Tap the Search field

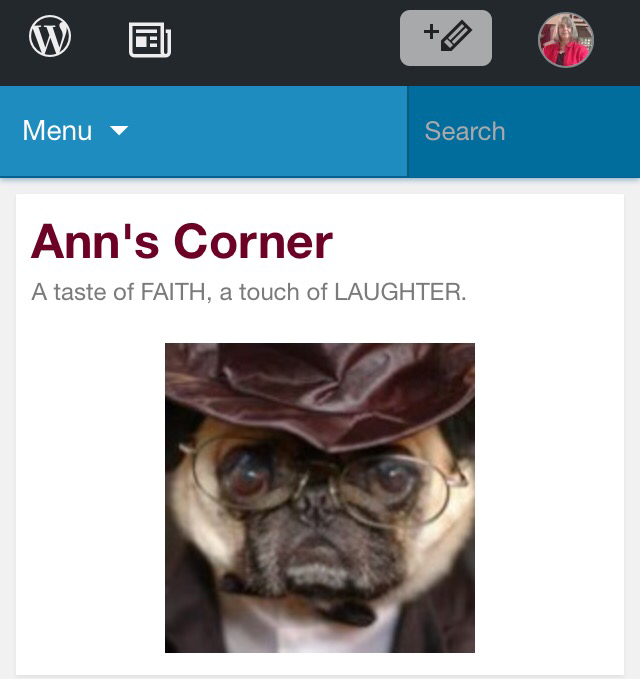[522, 131]
